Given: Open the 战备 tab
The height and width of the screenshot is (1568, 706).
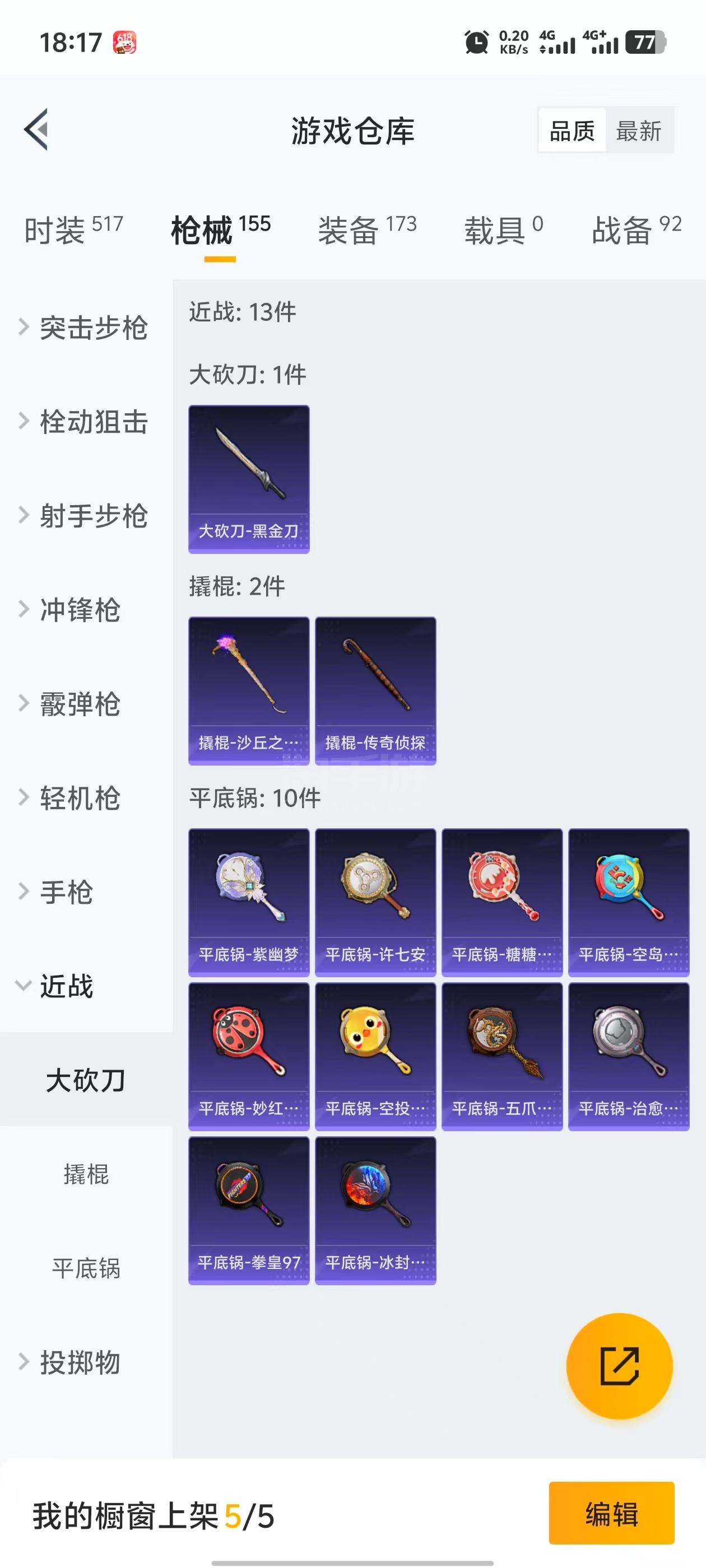Looking at the screenshot, I should 636,230.
